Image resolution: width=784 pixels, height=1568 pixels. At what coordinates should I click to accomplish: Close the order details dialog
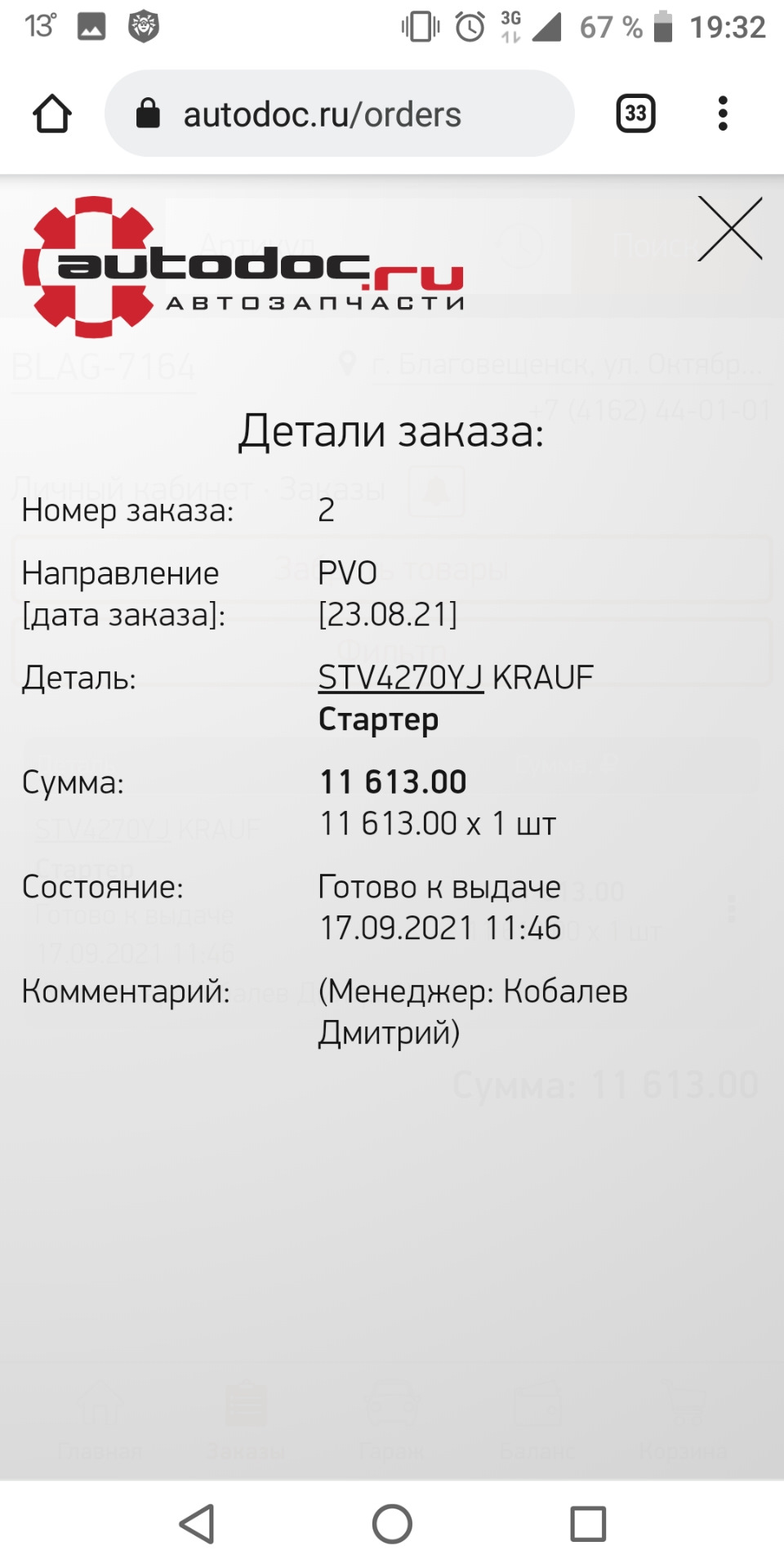tap(729, 229)
